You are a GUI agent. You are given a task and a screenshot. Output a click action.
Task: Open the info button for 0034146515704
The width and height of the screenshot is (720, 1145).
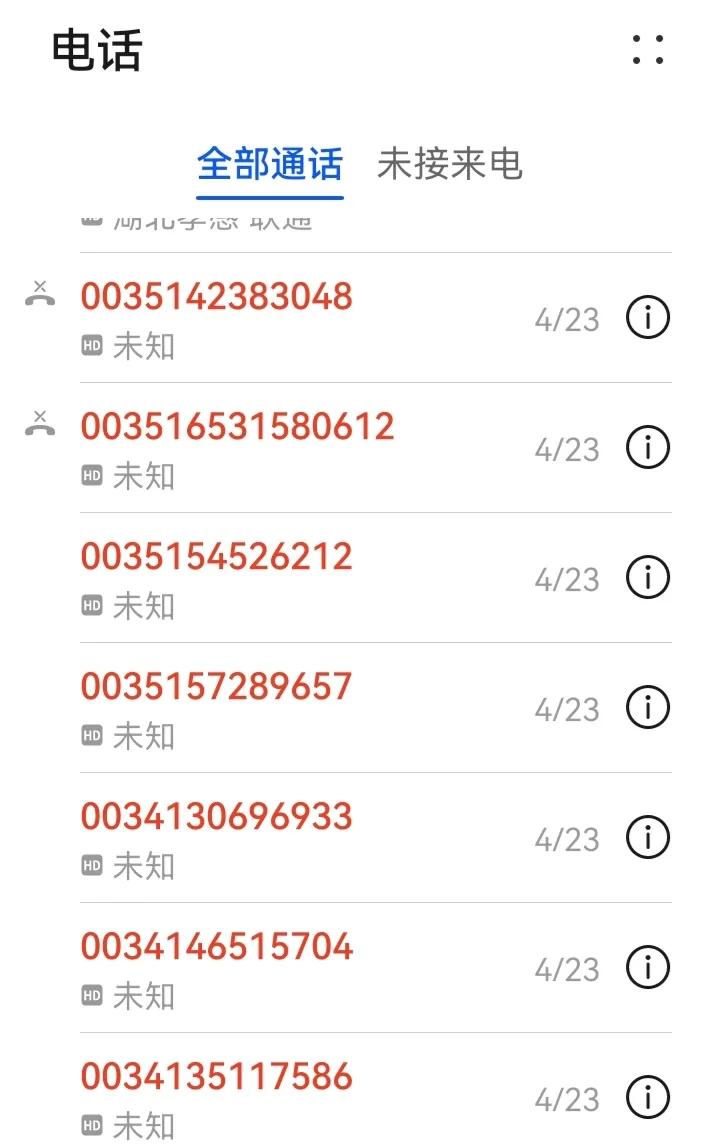pyautogui.click(x=647, y=968)
